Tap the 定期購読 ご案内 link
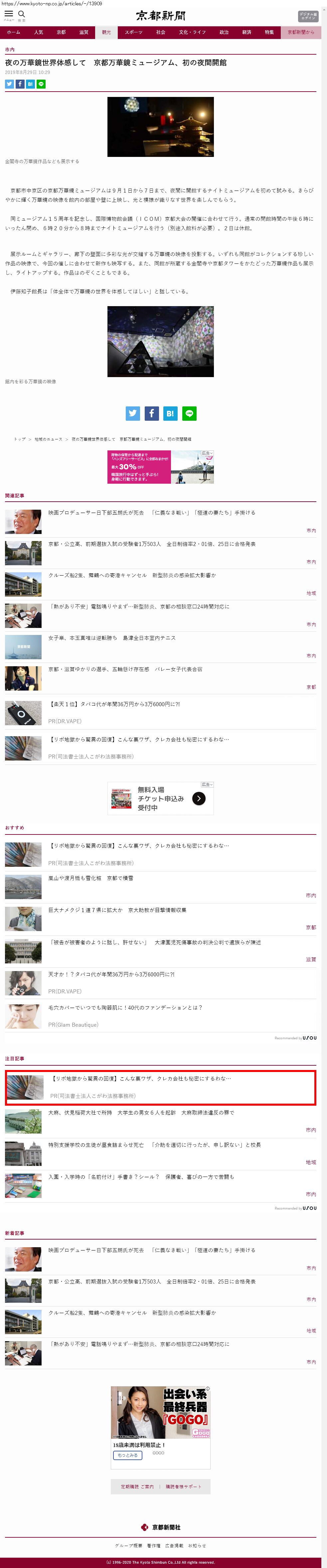This screenshot has width=327, height=1568. (x=137, y=1486)
